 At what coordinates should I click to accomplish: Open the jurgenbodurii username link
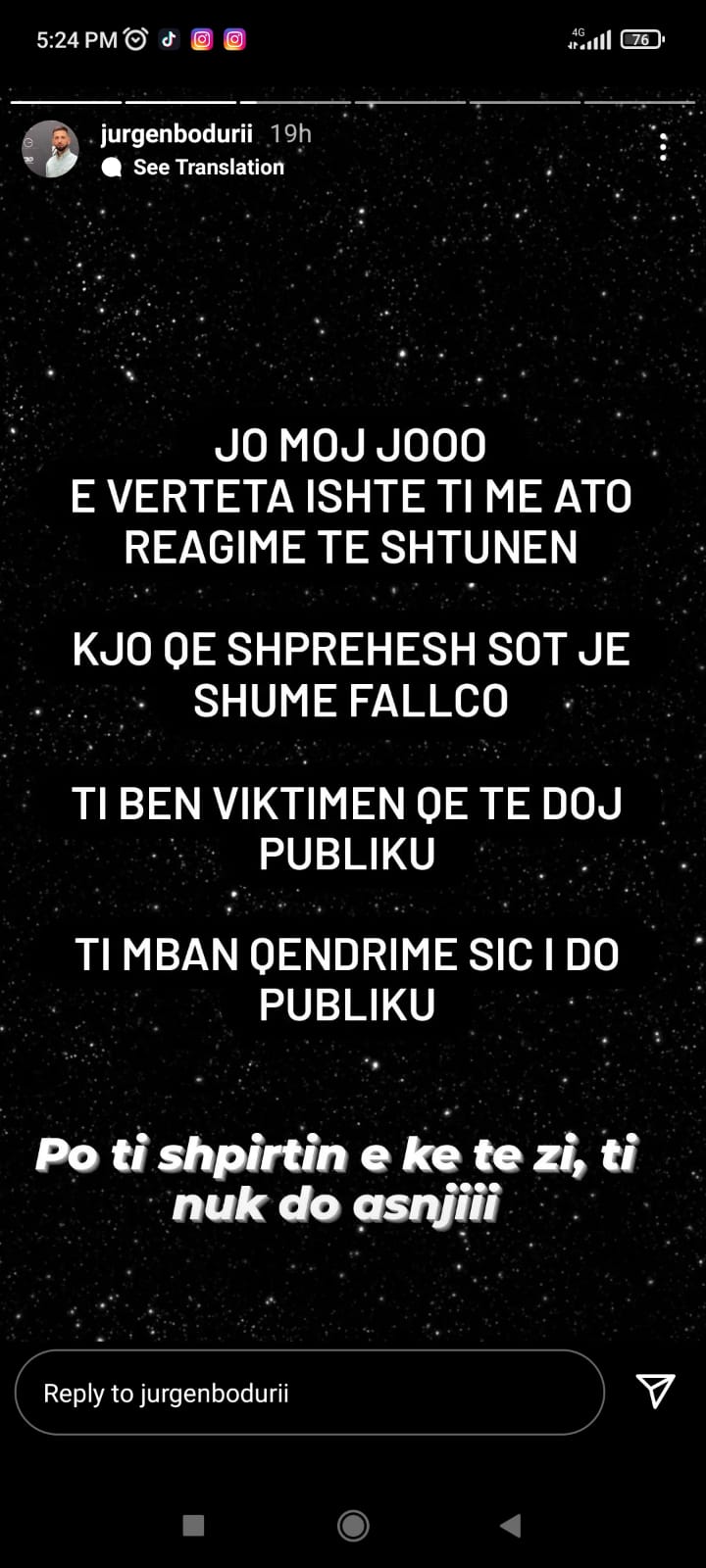pyautogui.click(x=176, y=133)
